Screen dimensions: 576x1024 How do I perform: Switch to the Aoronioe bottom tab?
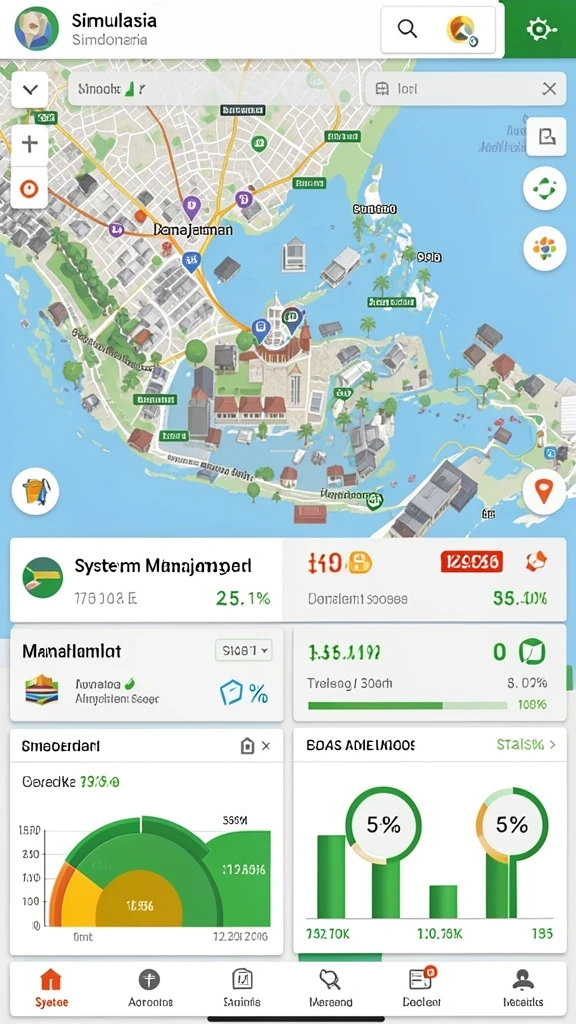[x=150, y=988]
